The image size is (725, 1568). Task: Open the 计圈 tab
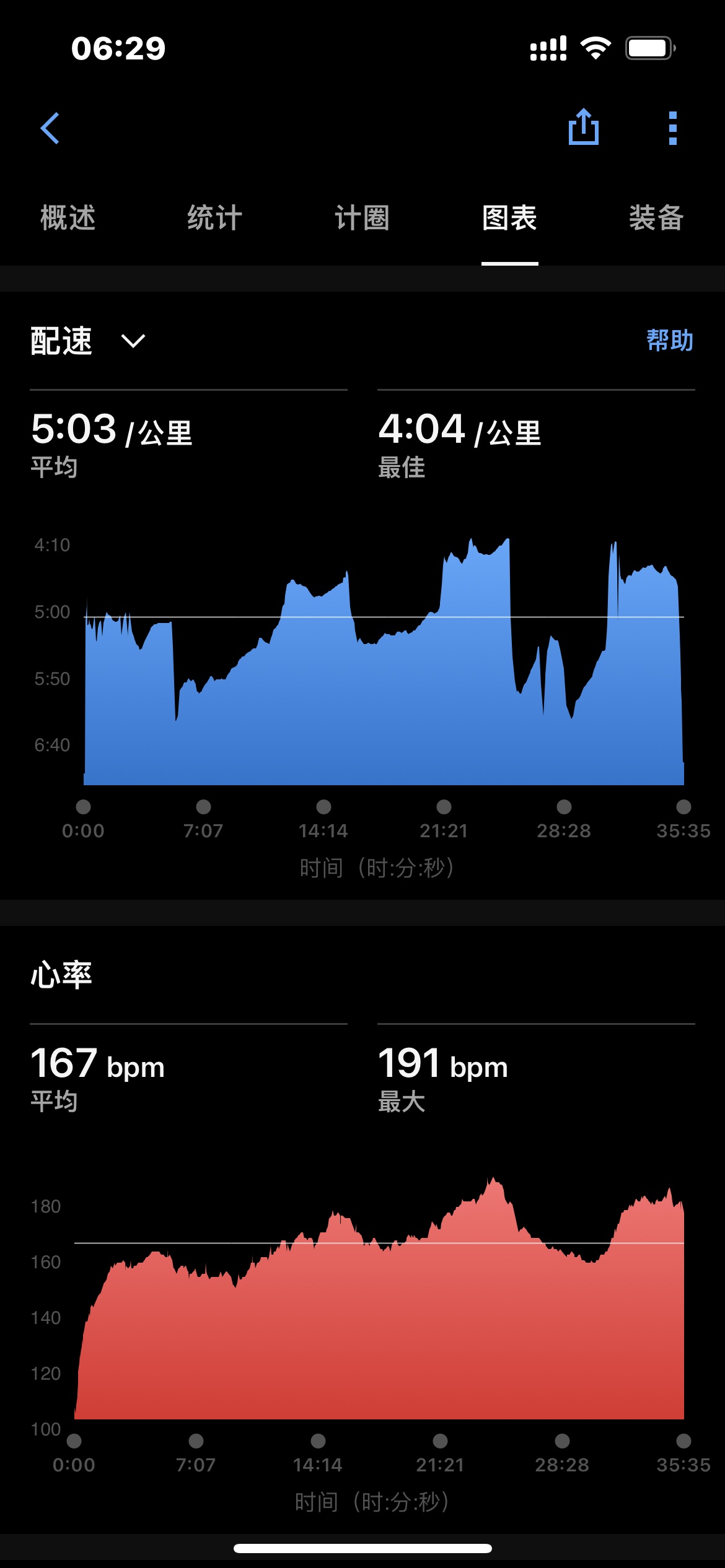[x=362, y=218]
